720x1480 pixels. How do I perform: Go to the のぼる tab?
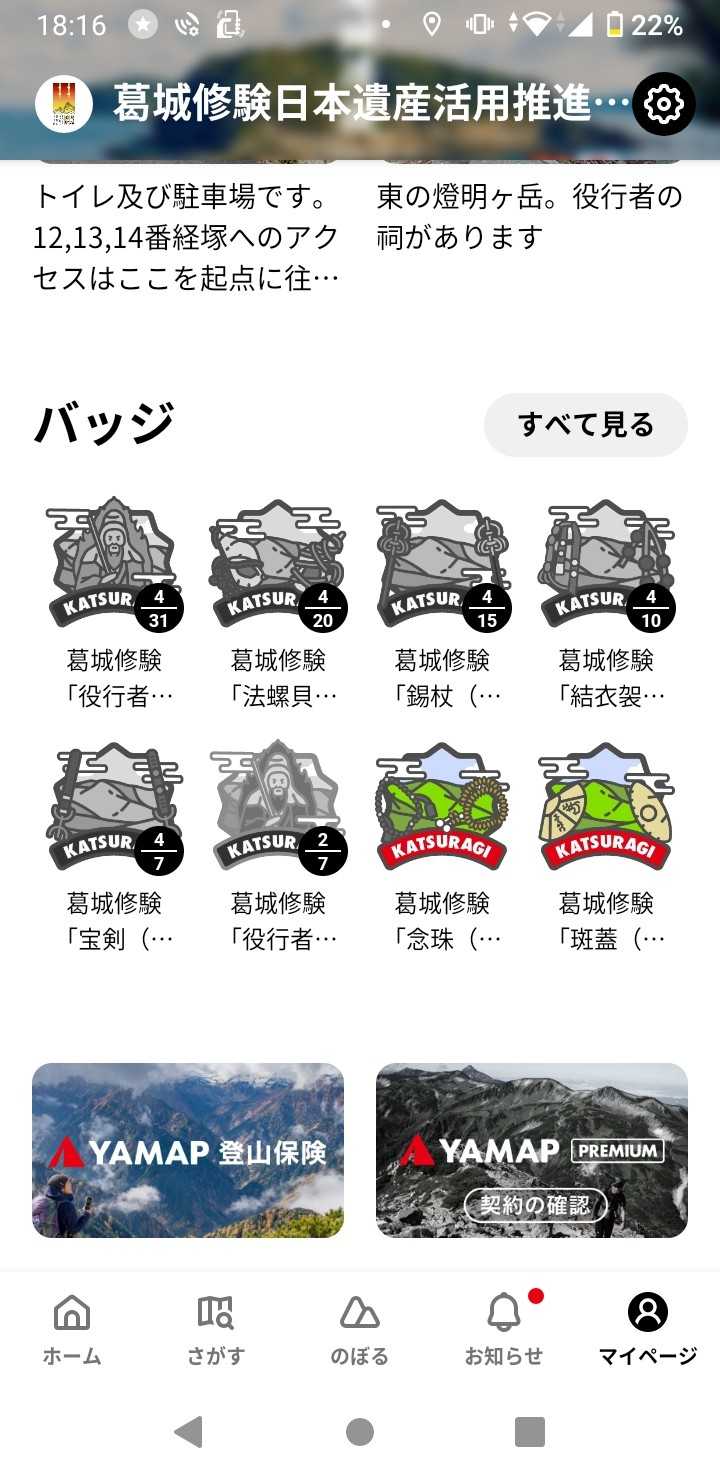click(360, 1329)
